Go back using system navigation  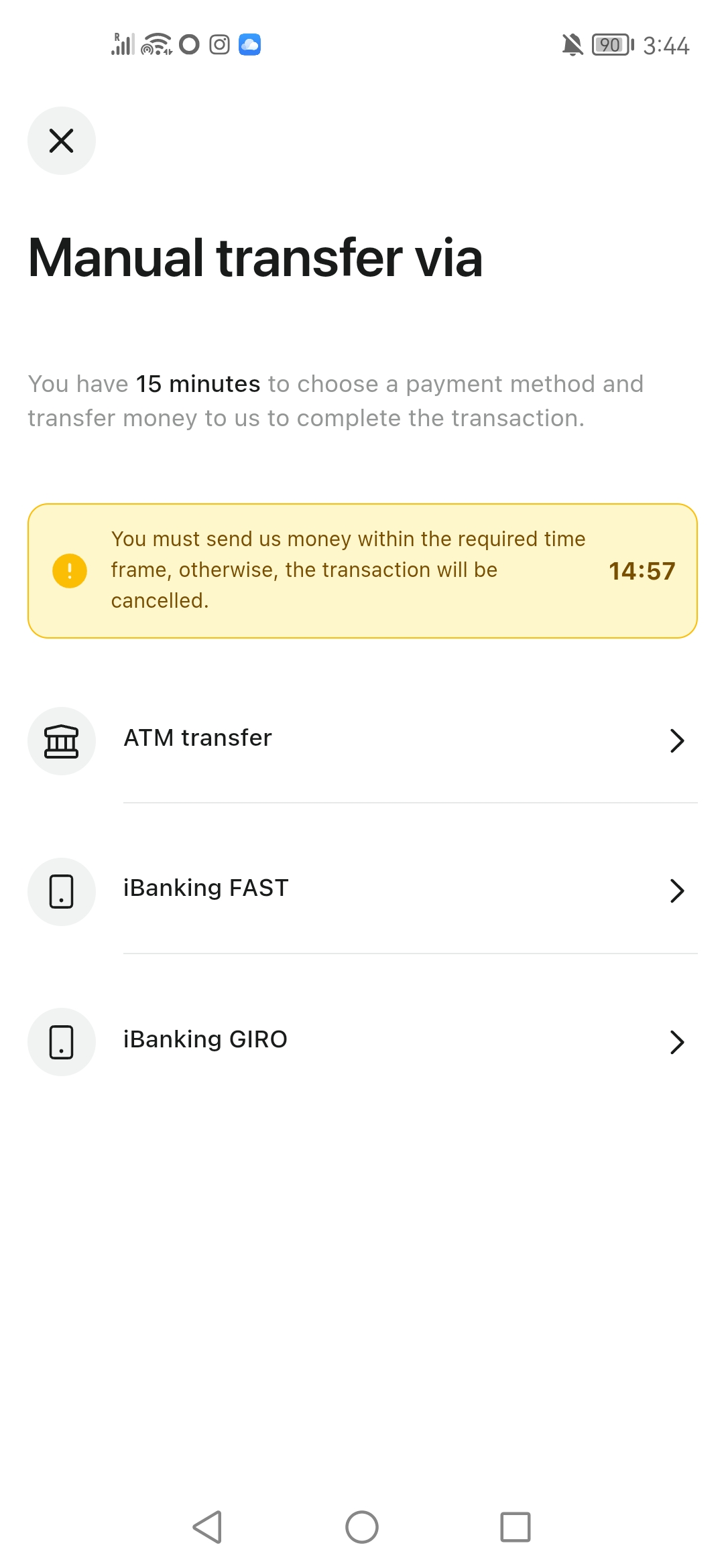click(207, 1527)
